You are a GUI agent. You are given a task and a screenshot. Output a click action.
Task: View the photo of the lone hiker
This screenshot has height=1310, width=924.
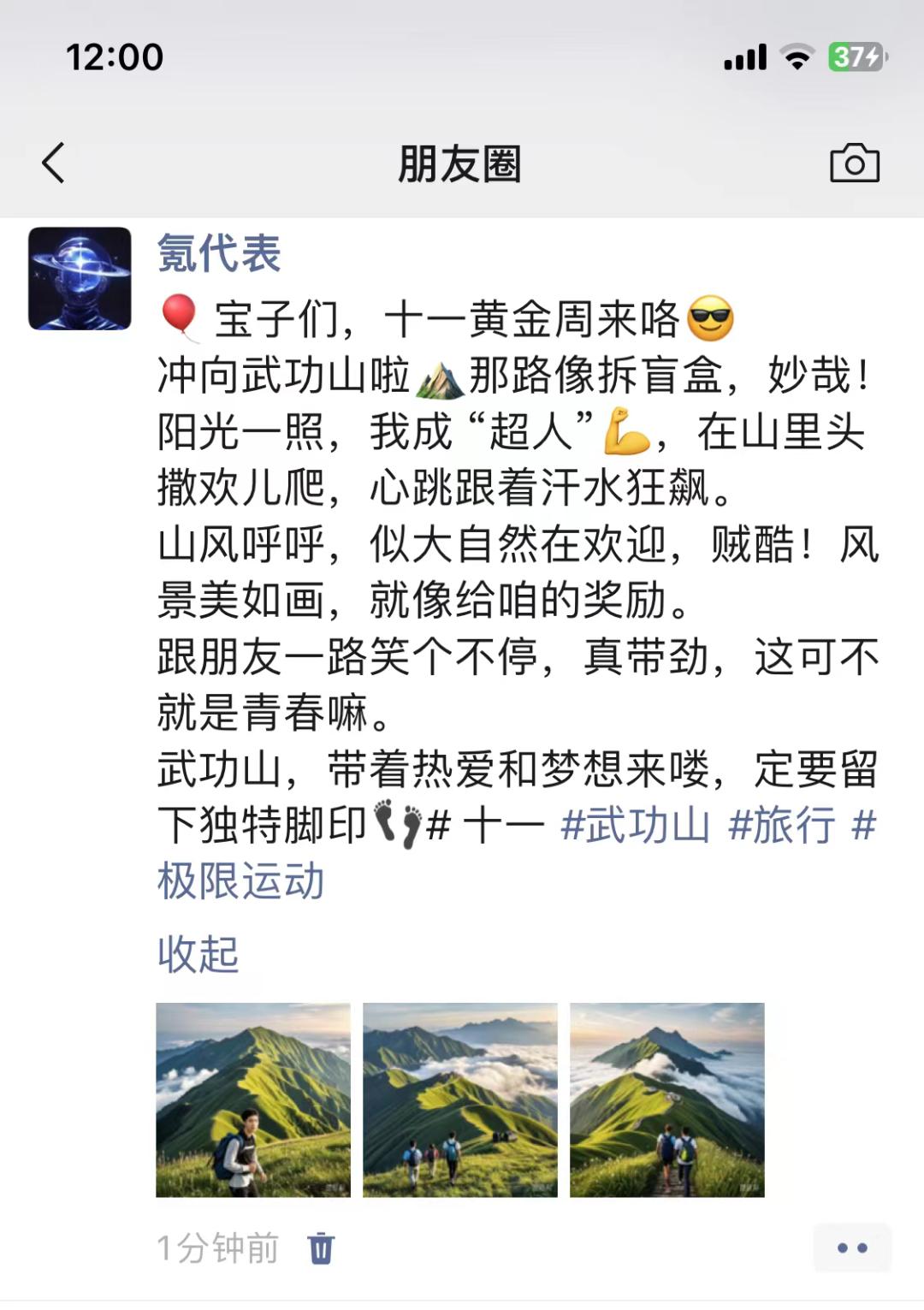pyautogui.click(x=253, y=1100)
